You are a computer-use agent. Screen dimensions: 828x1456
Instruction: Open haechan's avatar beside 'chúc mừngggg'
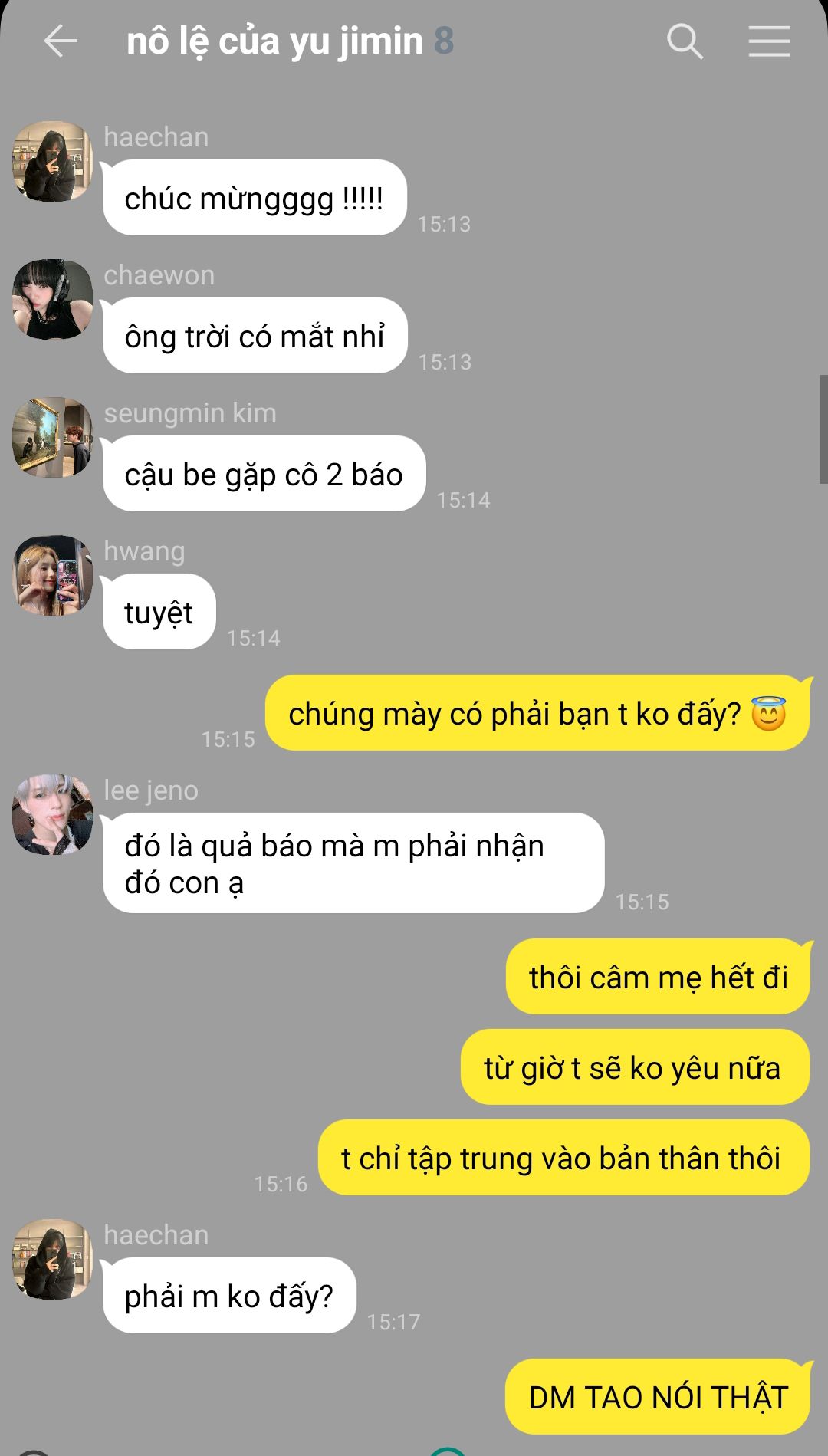tap(53, 161)
